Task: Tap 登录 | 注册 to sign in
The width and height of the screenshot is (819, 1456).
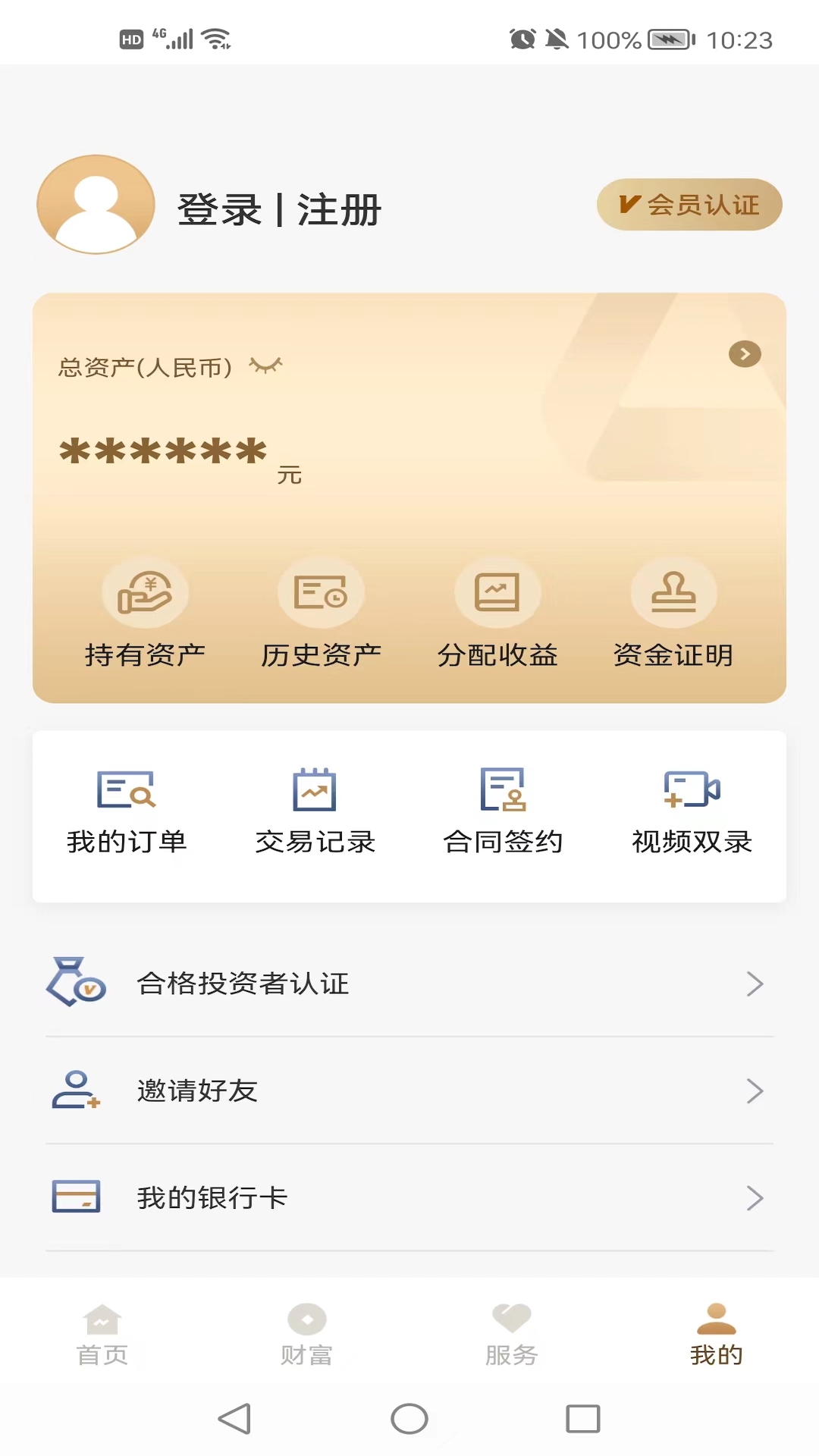Action: point(279,210)
